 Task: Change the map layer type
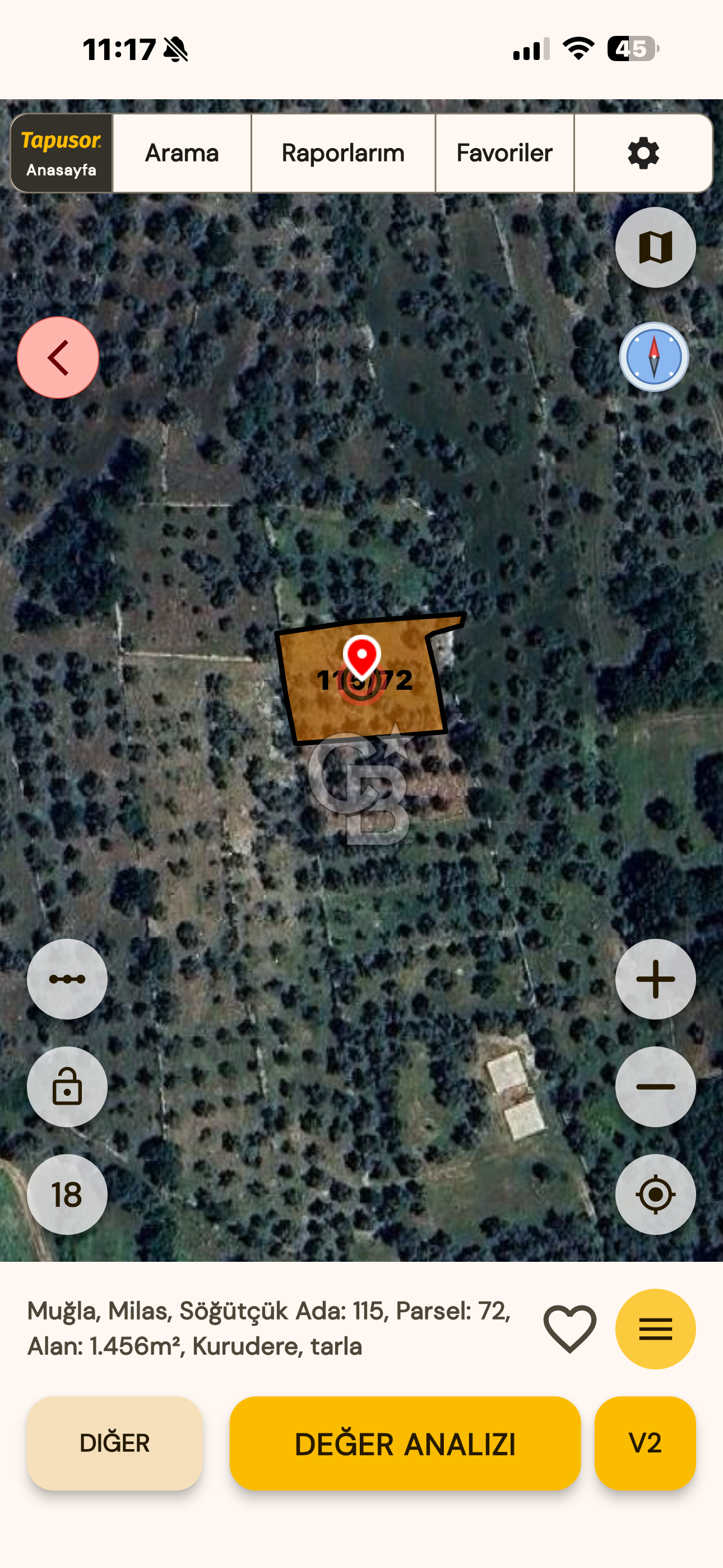[655, 247]
